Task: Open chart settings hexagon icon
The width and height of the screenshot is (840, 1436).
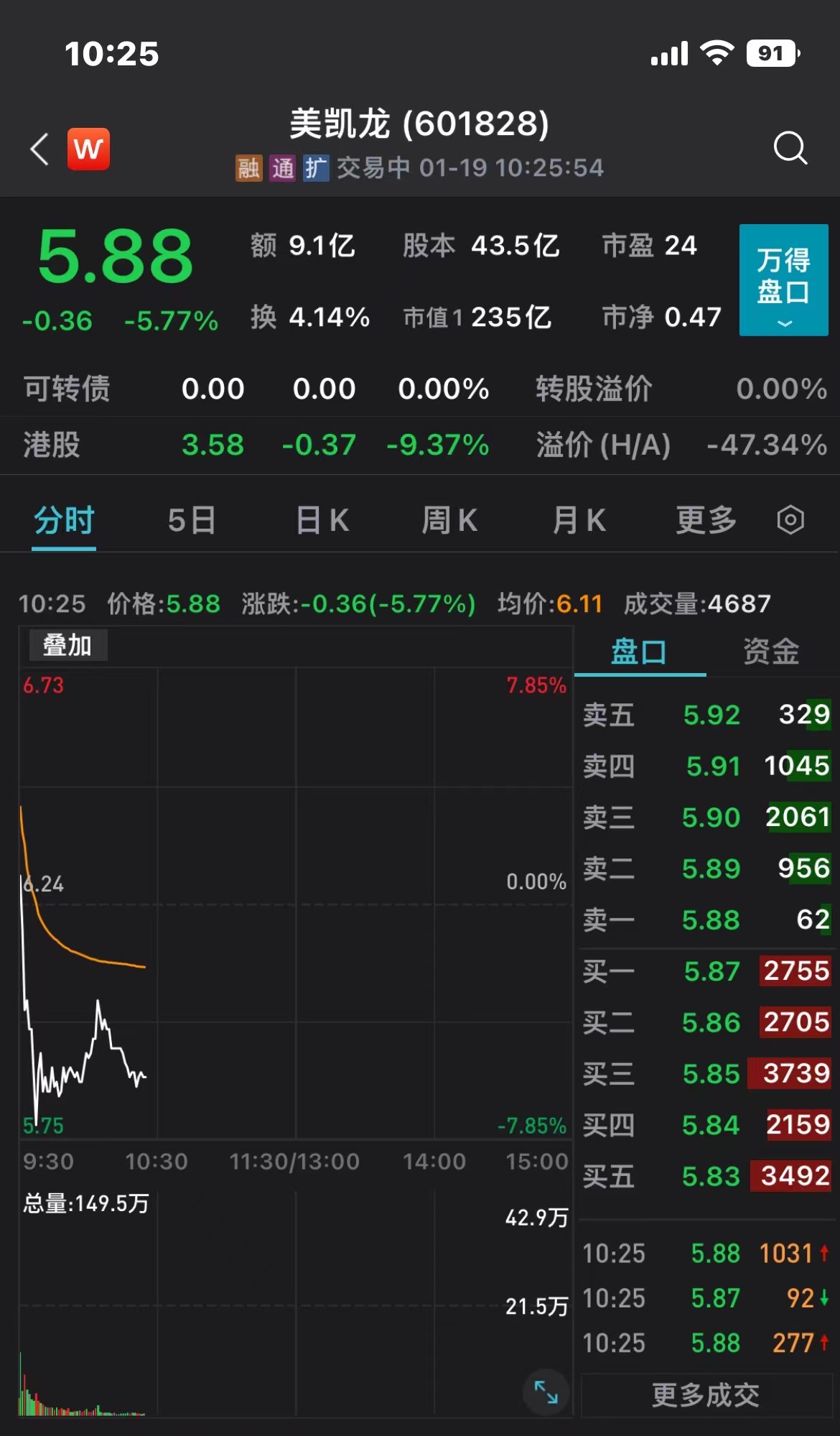Action: [x=790, y=520]
